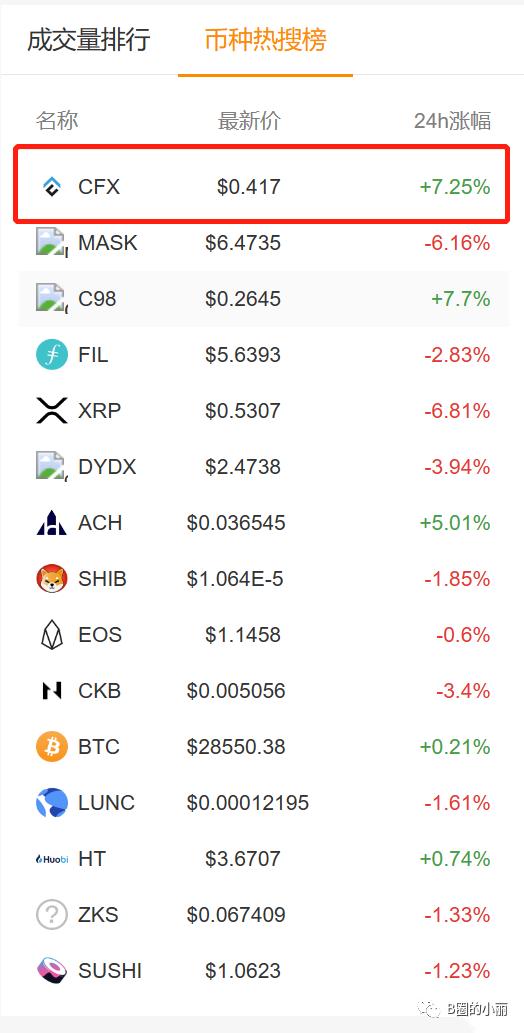View EOS coin details

coord(263,635)
